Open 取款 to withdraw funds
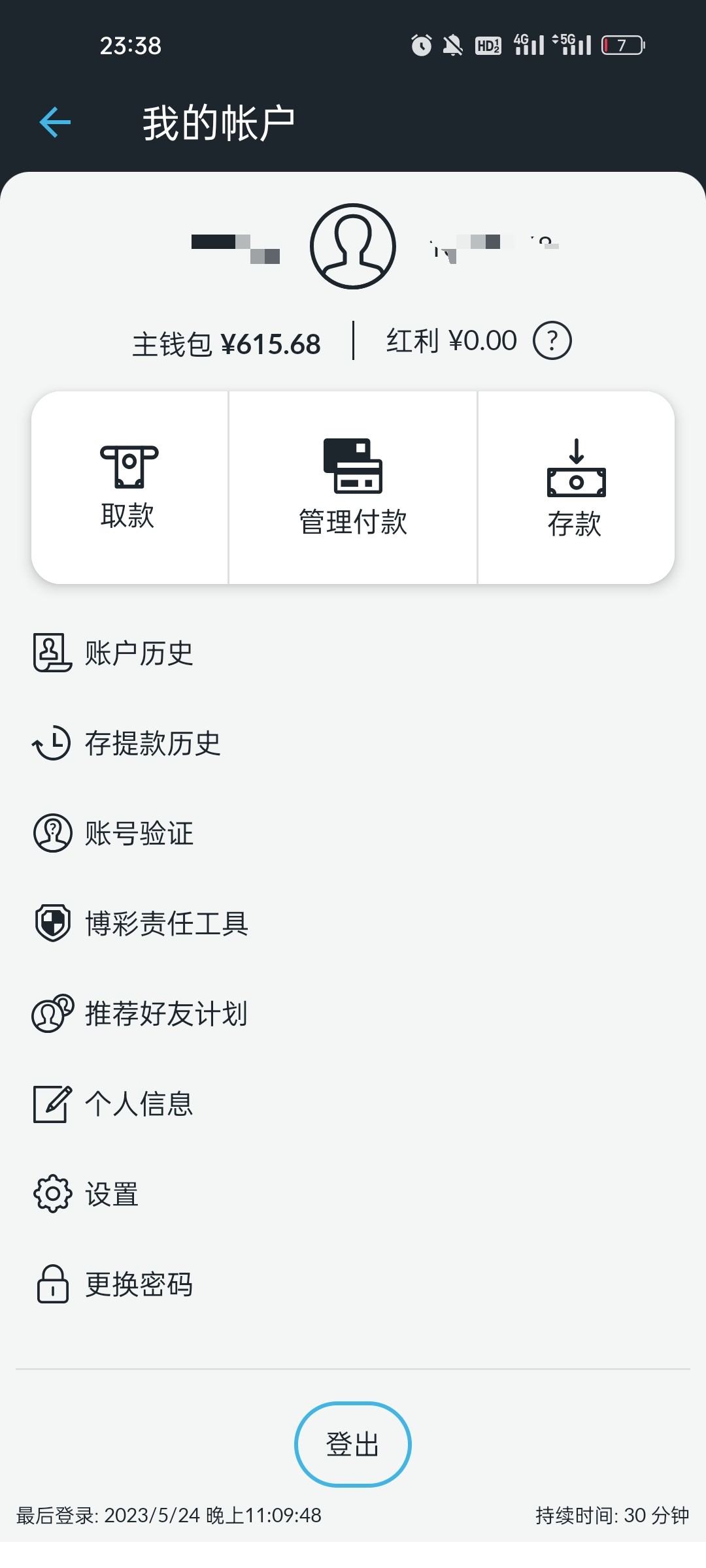 (x=129, y=487)
